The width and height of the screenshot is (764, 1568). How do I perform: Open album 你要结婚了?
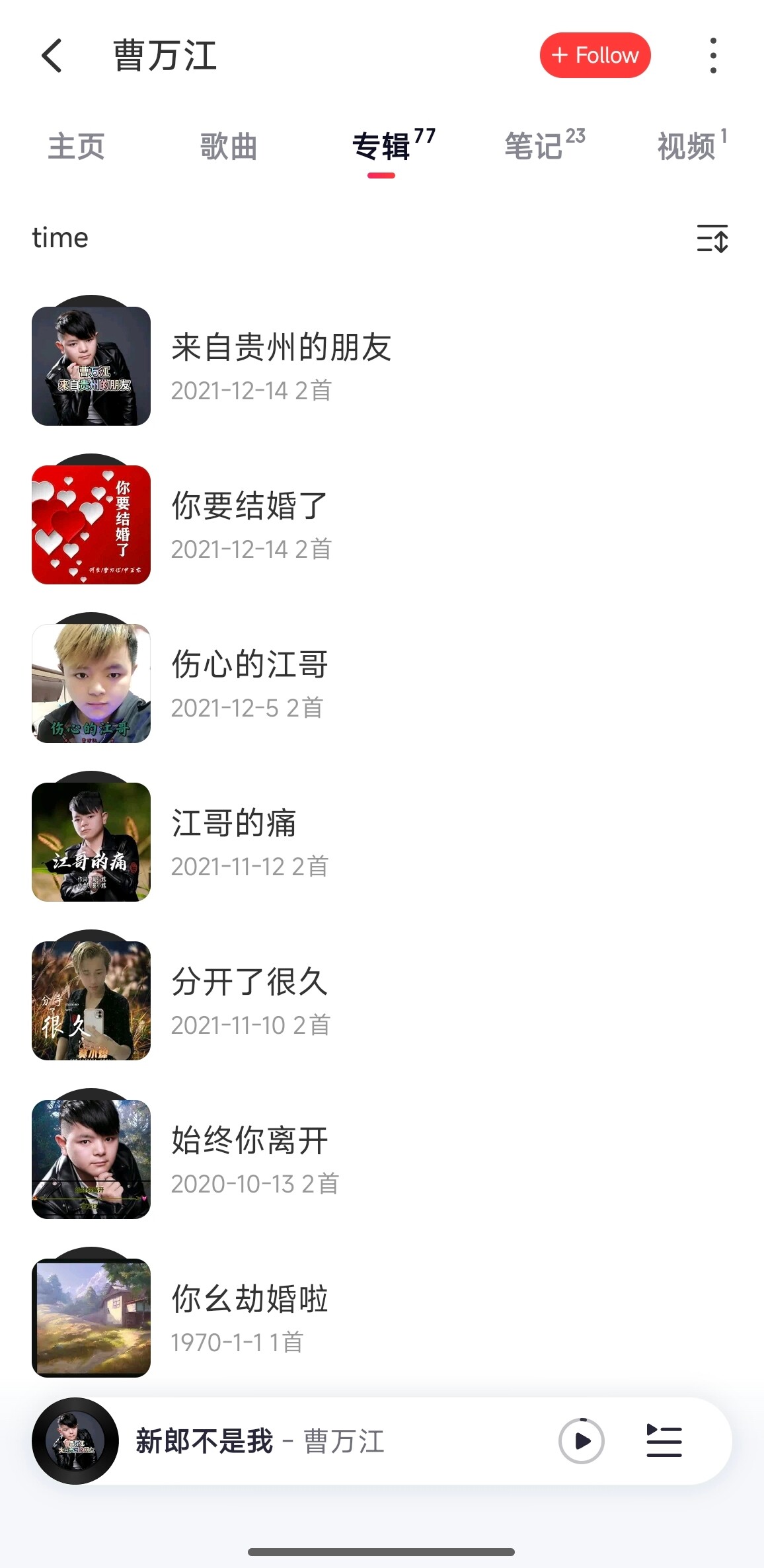(x=250, y=524)
